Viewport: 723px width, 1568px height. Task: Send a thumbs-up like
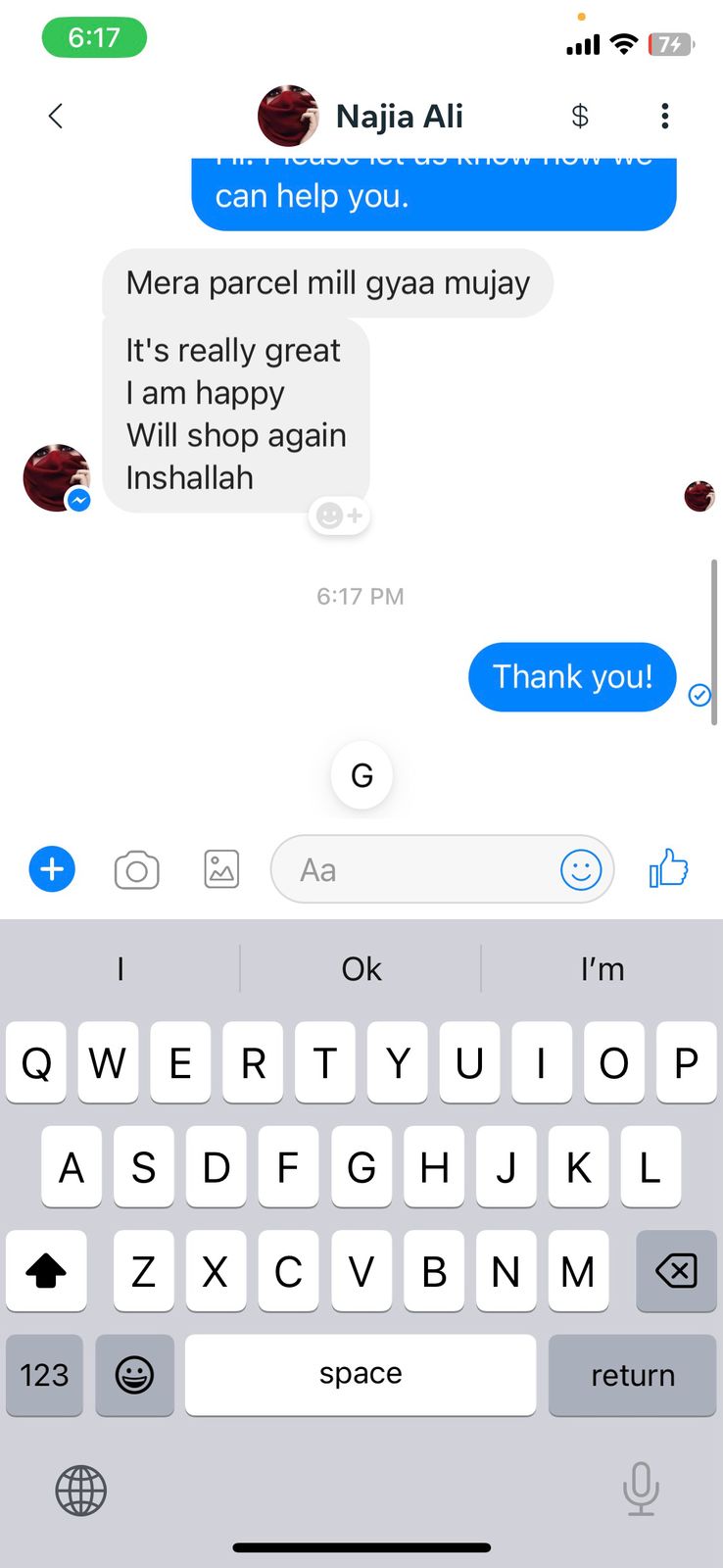pos(669,868)
